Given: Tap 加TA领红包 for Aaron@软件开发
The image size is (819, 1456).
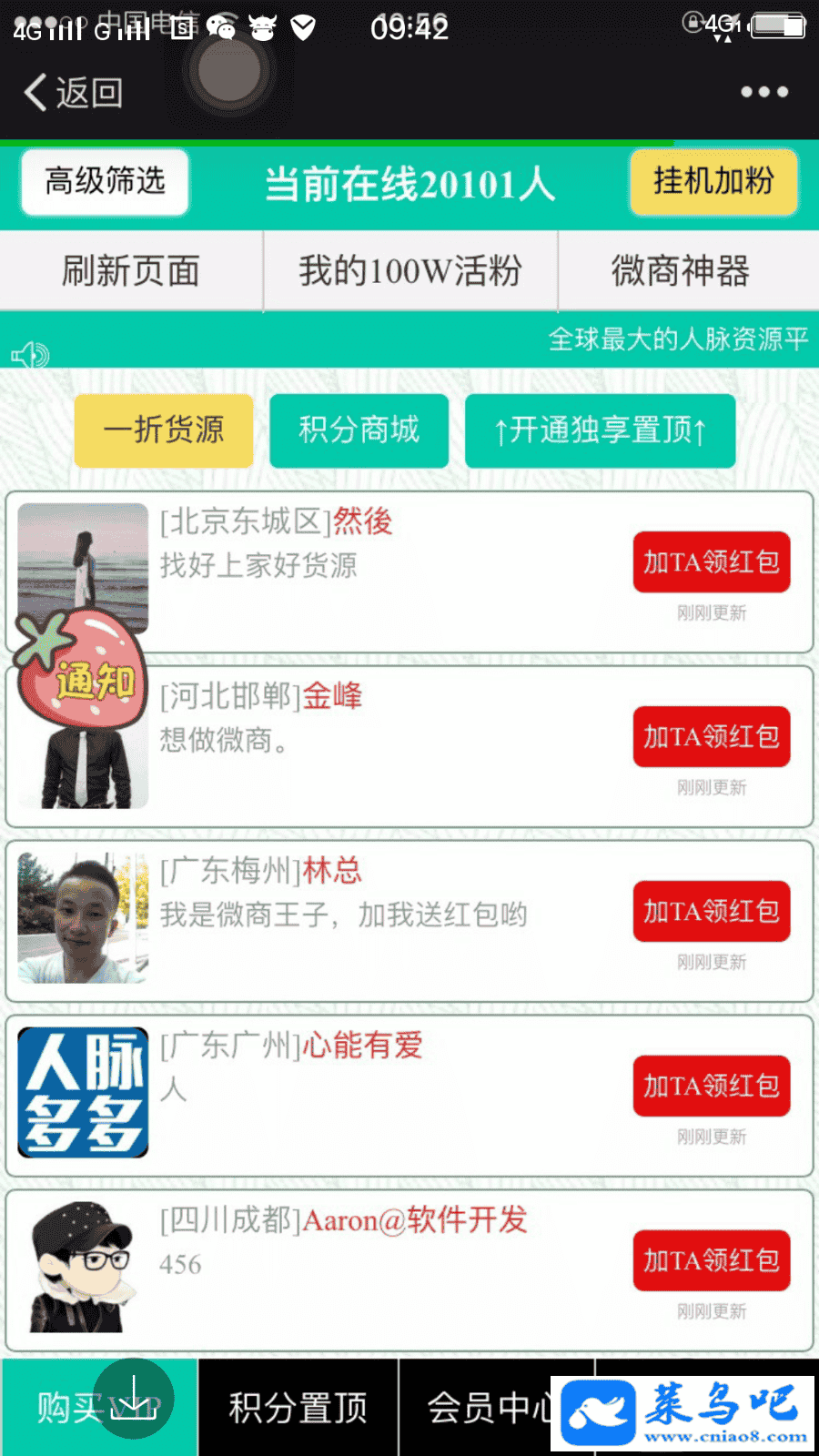Looking at the screenshot, I should coord(711,1261).
